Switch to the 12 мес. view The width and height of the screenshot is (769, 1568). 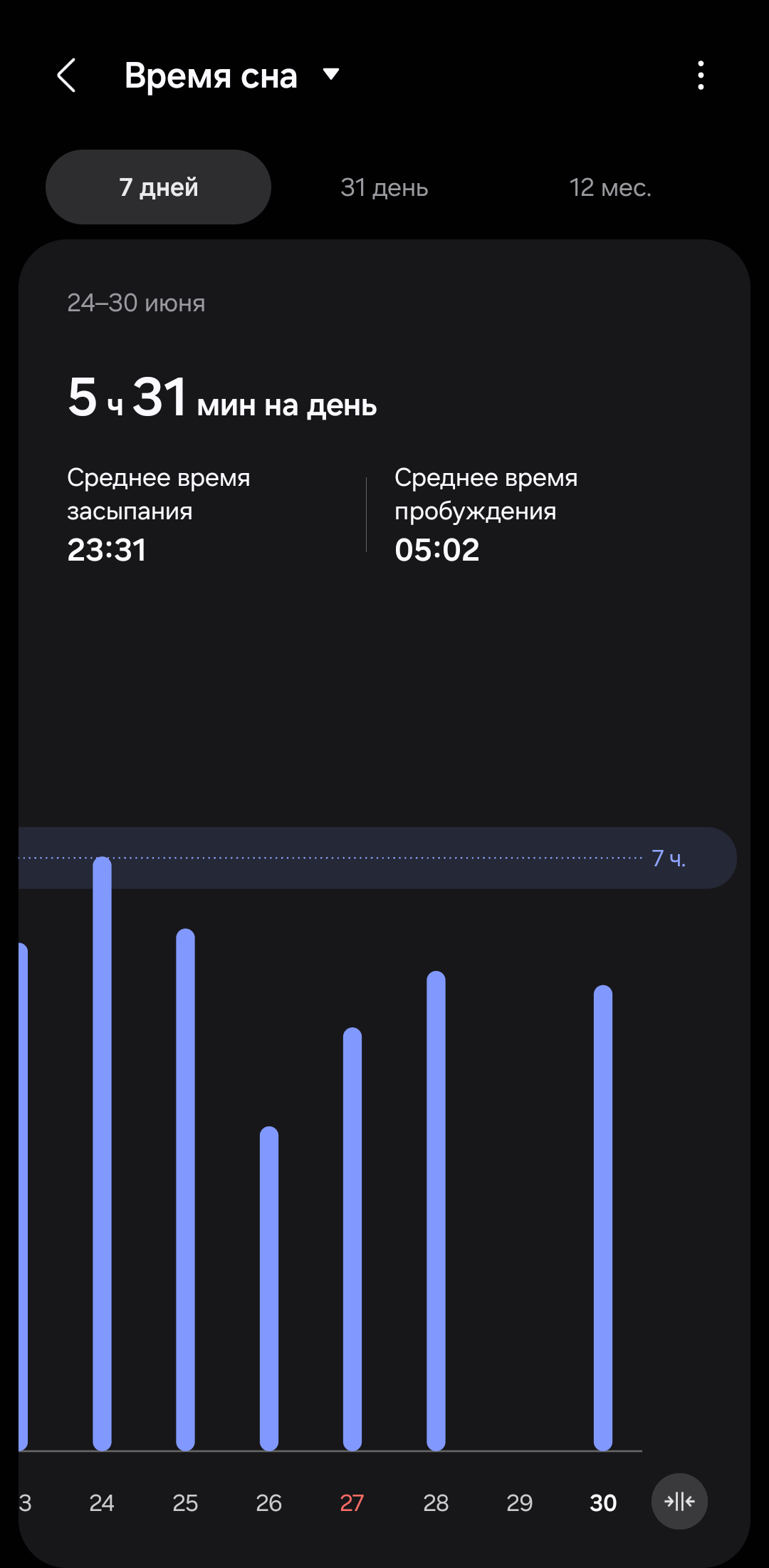610,187
